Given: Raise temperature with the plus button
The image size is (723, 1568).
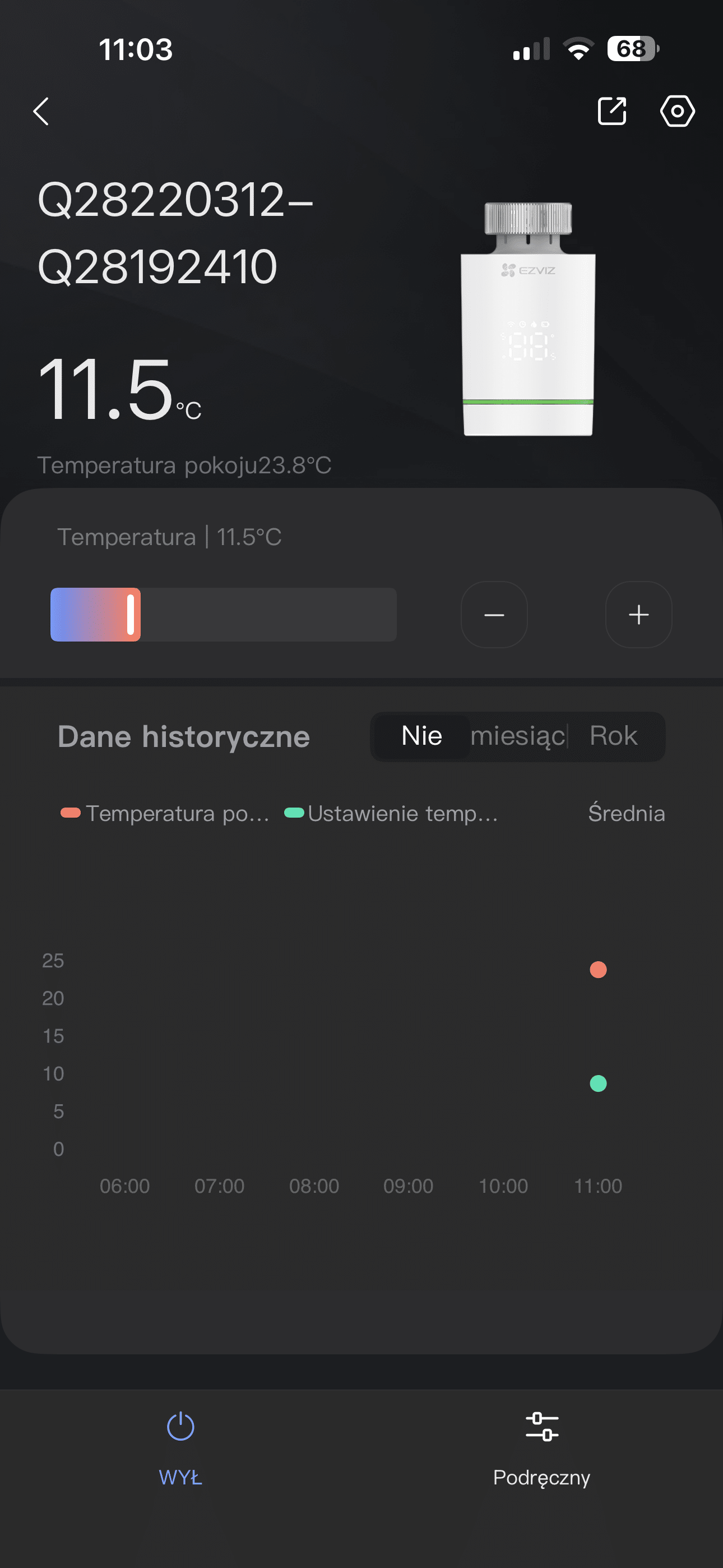Looking at the screenshot, I should [638, 615].
